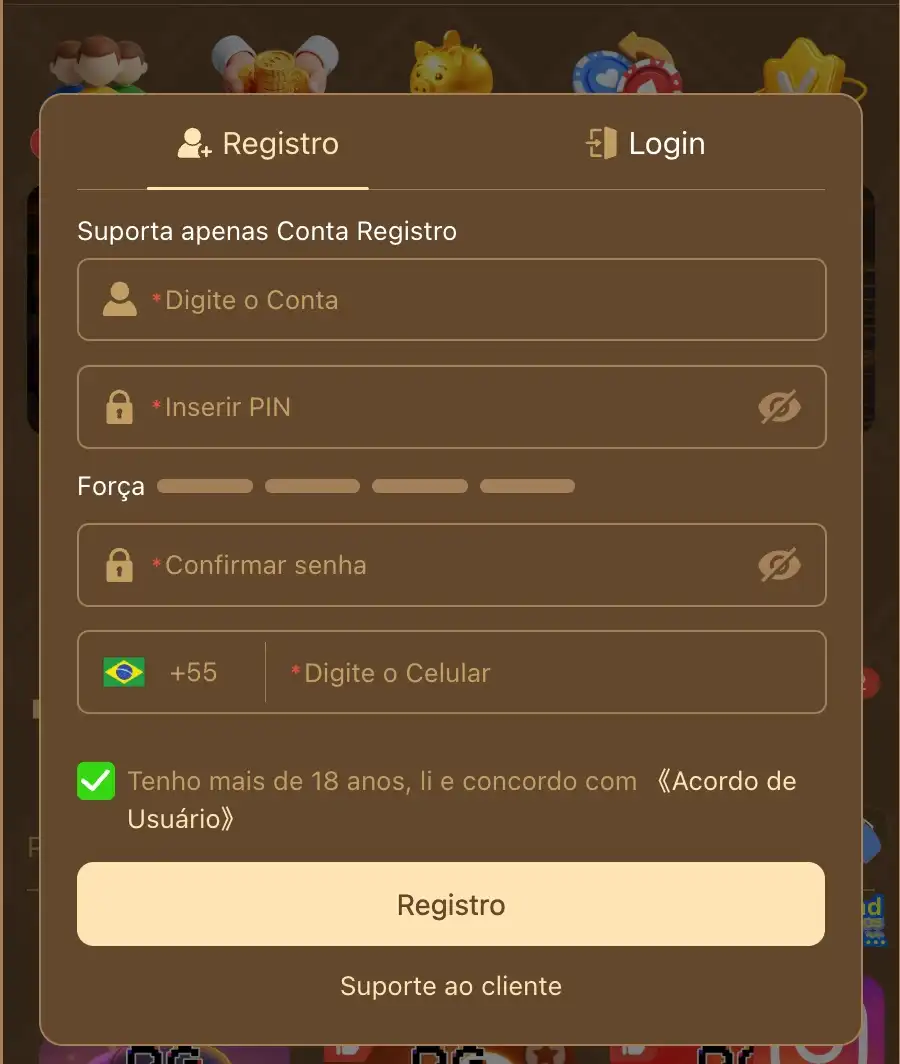Open Suporte ao cliente
This screenshot has width=900, height=1064.
(x=451, y=986)
